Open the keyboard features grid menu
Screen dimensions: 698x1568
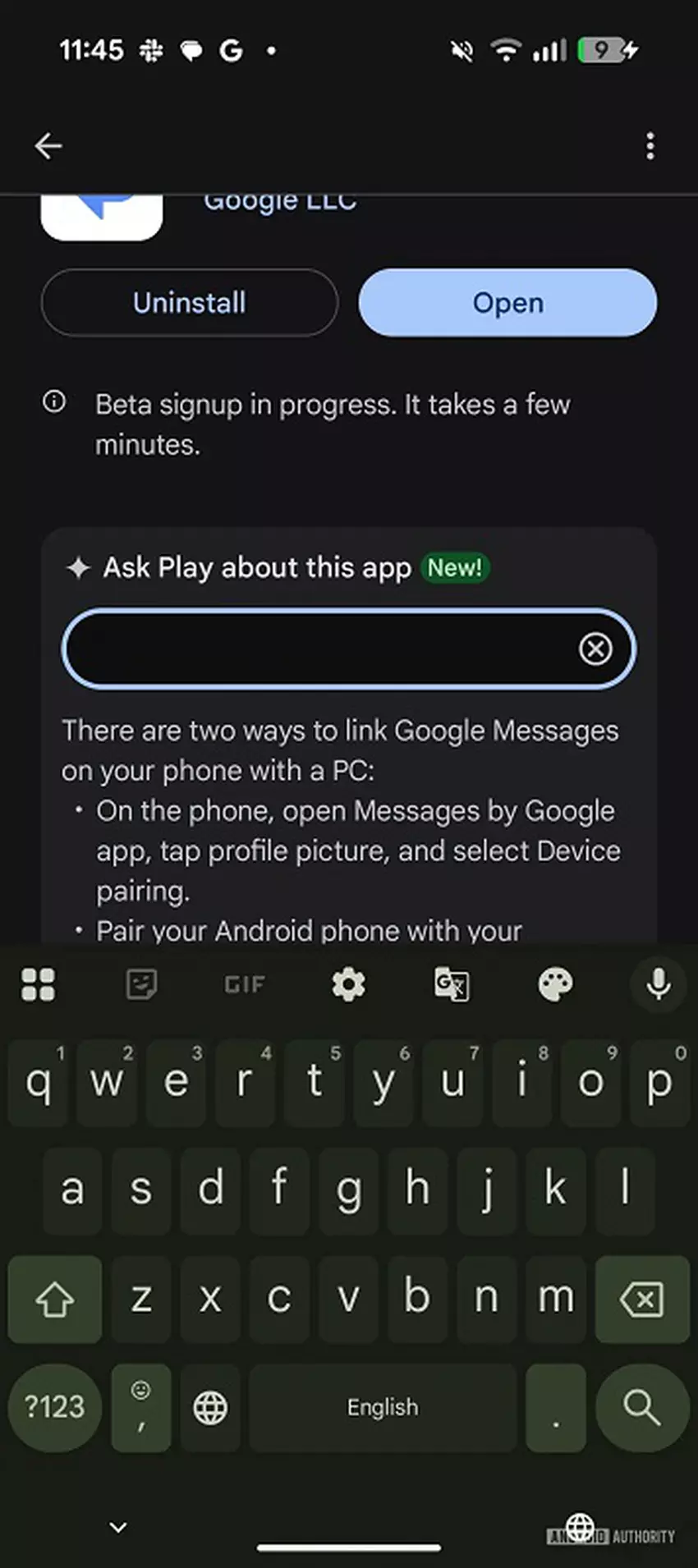point(38,984)
